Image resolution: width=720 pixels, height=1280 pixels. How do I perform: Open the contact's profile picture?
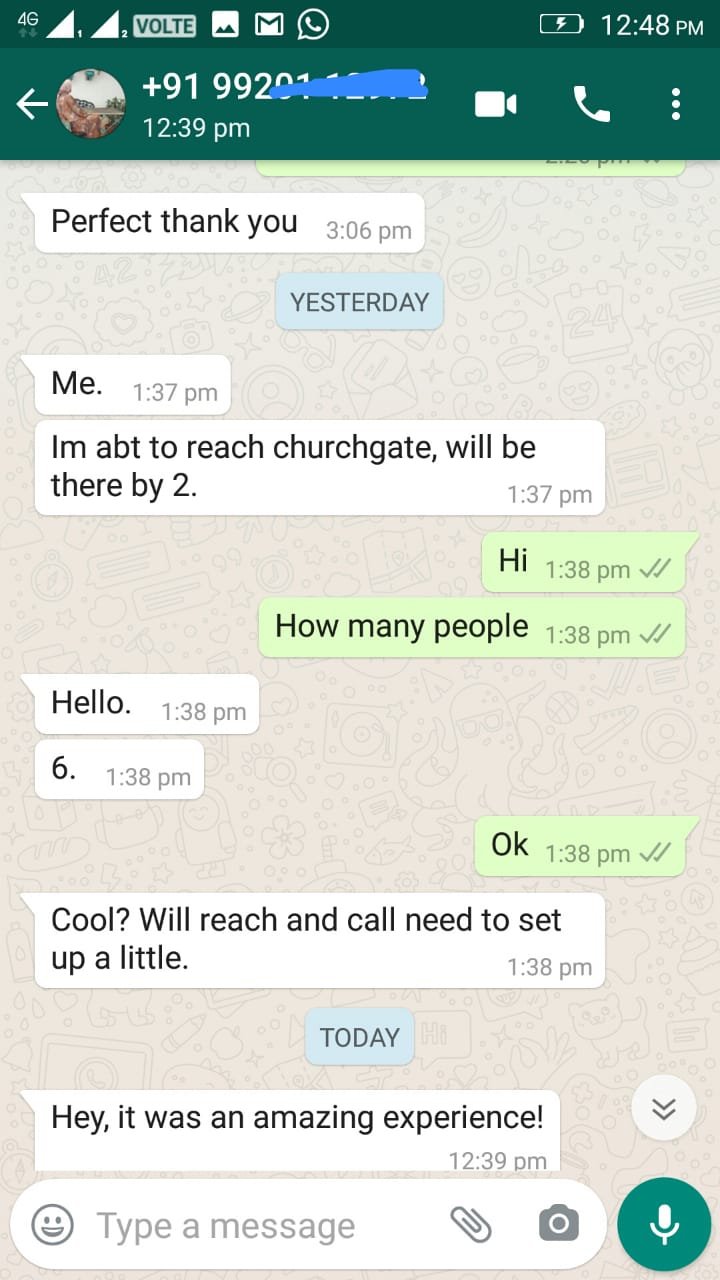91,104
